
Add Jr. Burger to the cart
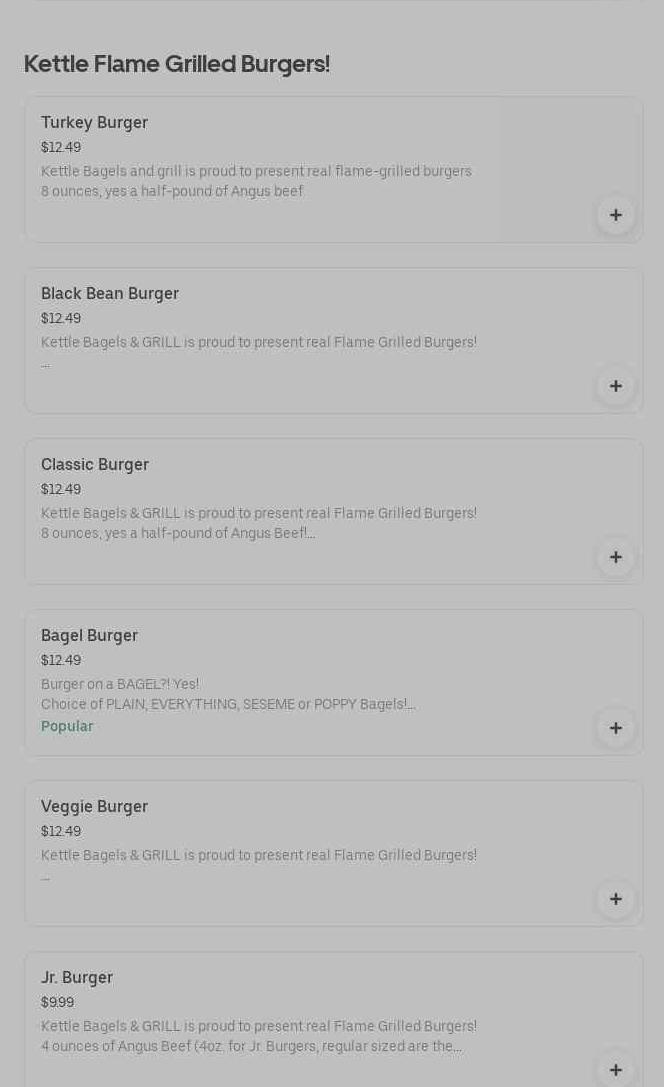pyautogui.click(x=615, y=1069)
